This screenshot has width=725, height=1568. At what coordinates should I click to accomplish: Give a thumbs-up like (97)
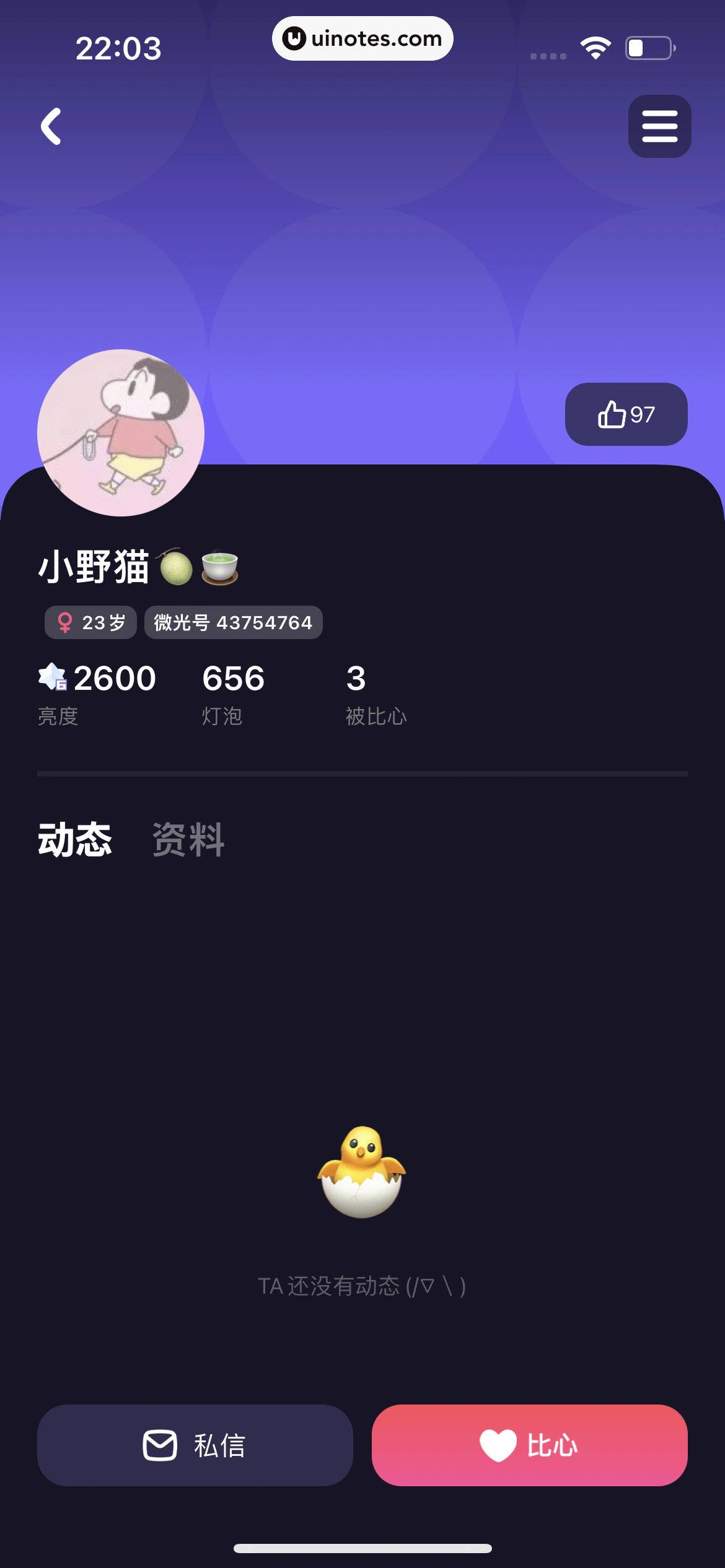click(626, 414)
